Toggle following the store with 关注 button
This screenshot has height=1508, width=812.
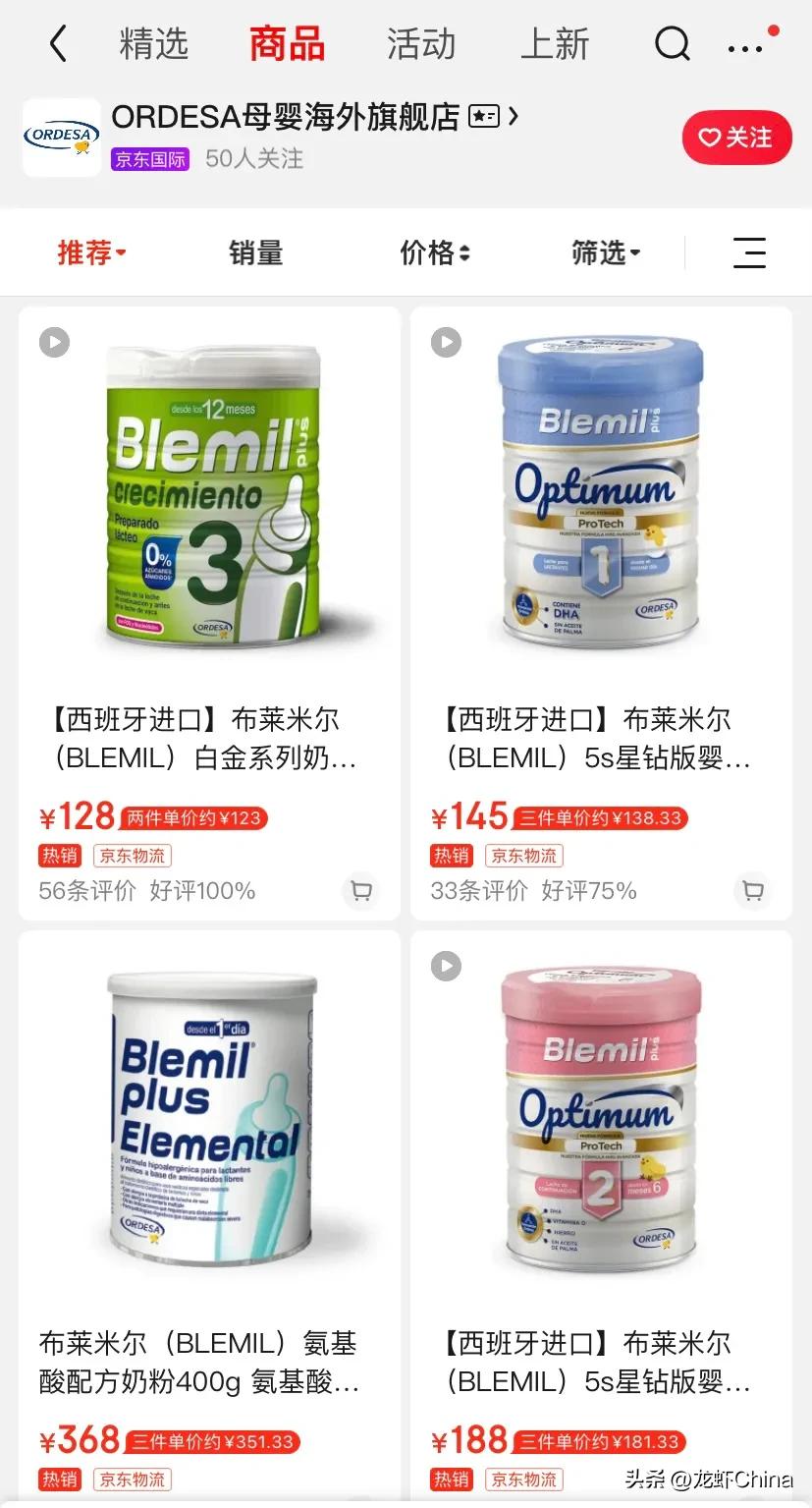(x=736, y=139)
